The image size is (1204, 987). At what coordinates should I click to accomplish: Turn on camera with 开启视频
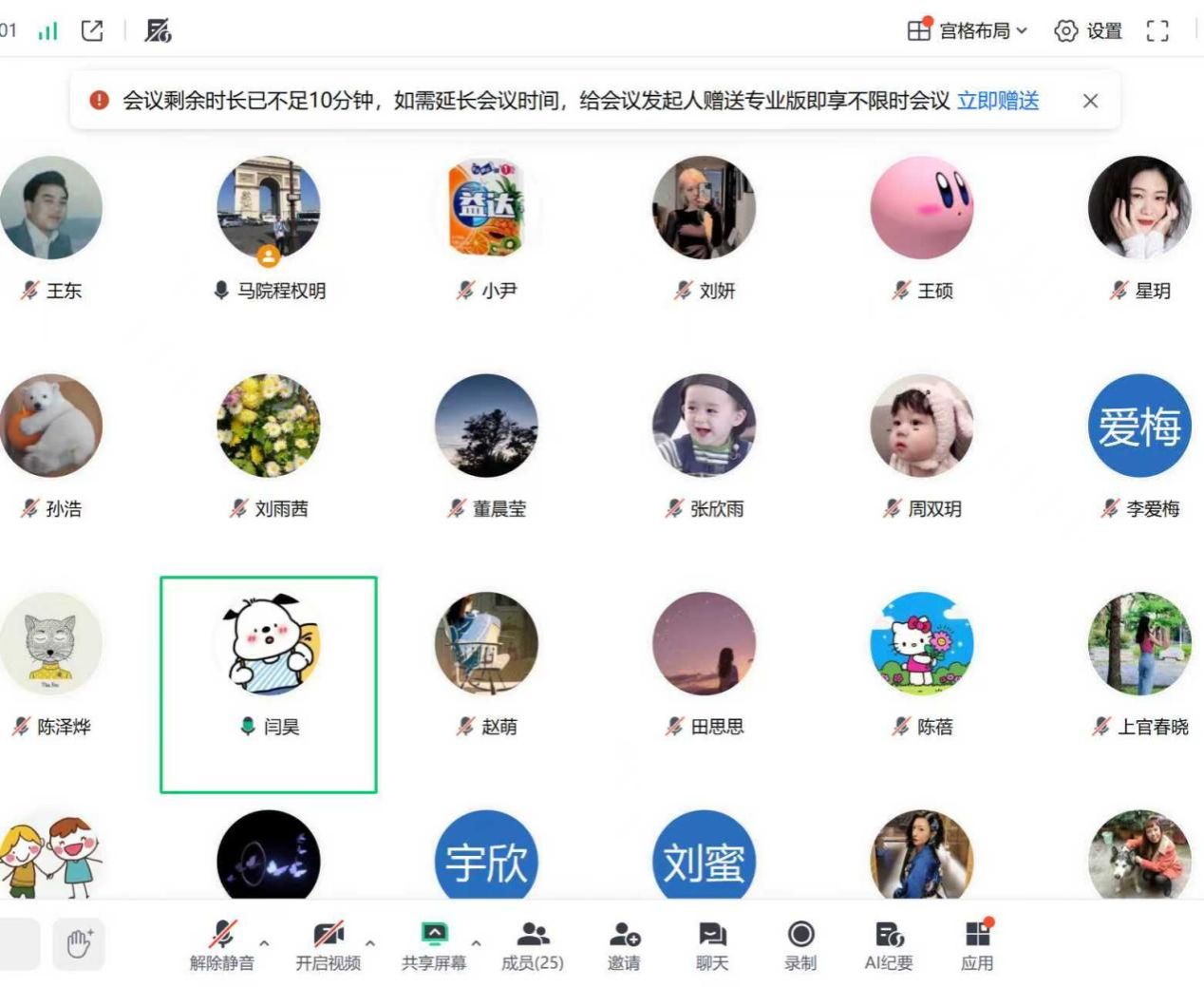tap(329, 944)
